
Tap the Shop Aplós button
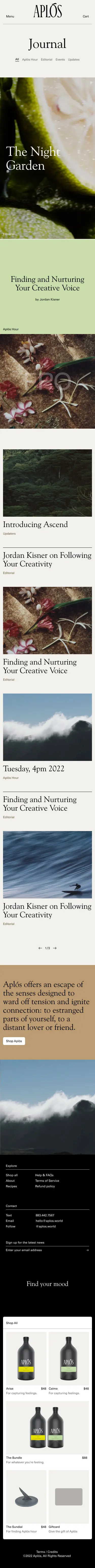click(x=14, y=1041)
